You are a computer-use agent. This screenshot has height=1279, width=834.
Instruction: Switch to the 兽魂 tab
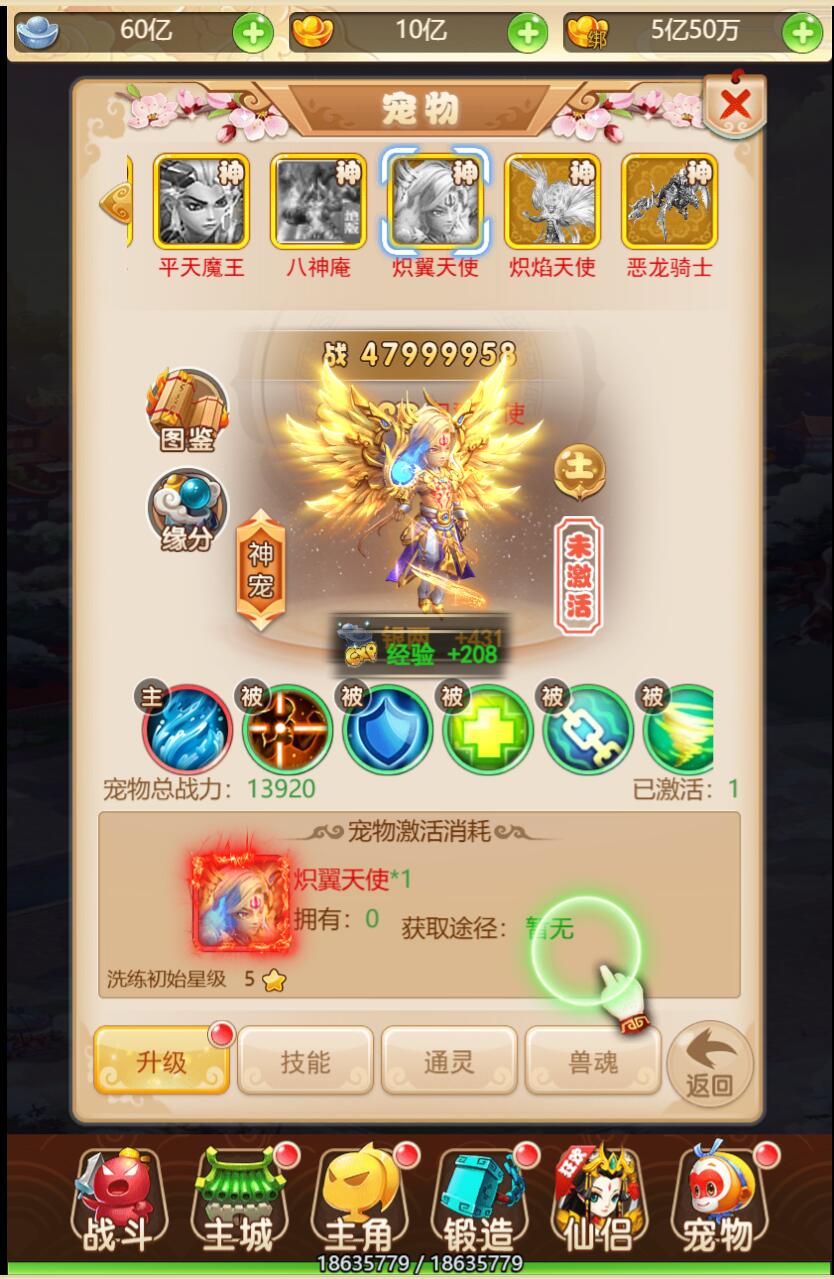[593, 1061]
